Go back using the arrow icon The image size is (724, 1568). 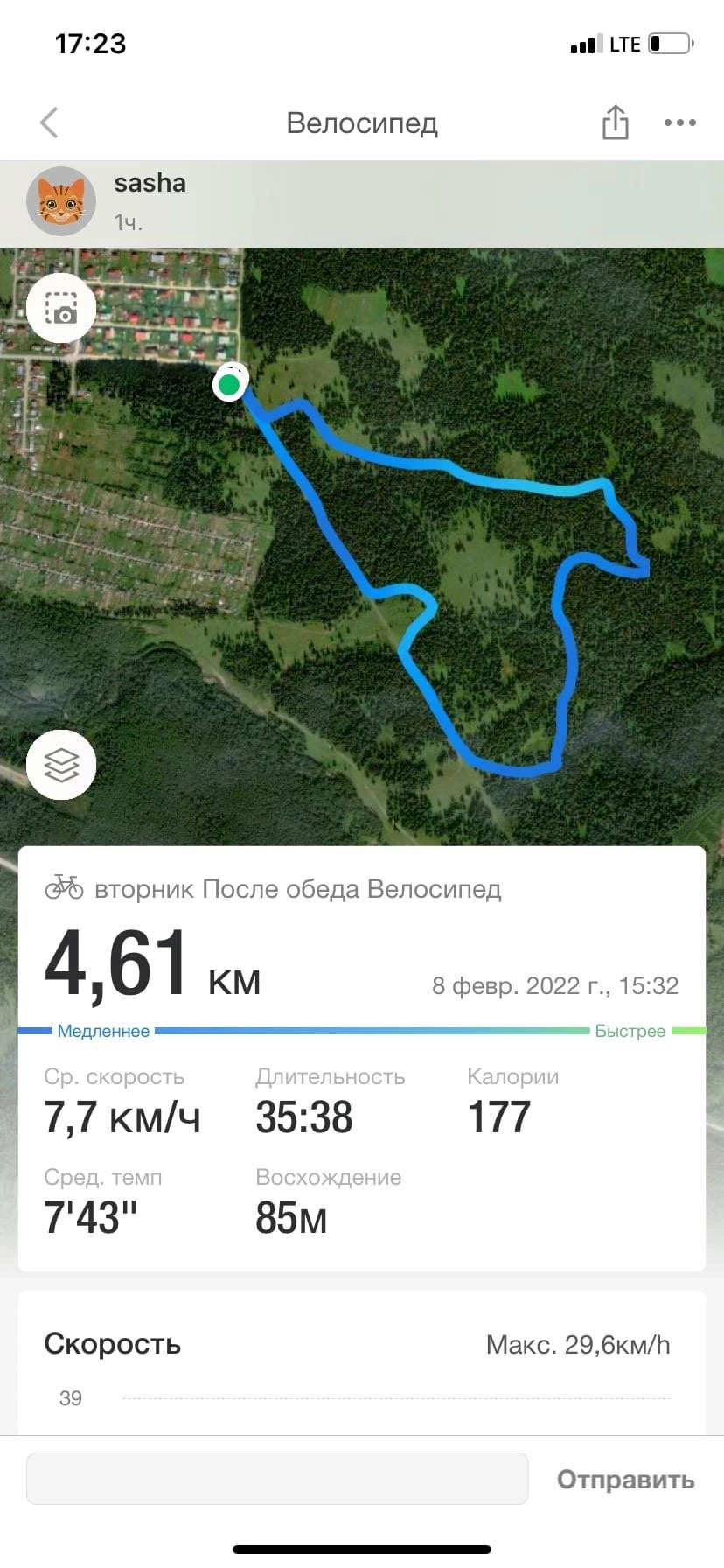[x=50, y=122]
